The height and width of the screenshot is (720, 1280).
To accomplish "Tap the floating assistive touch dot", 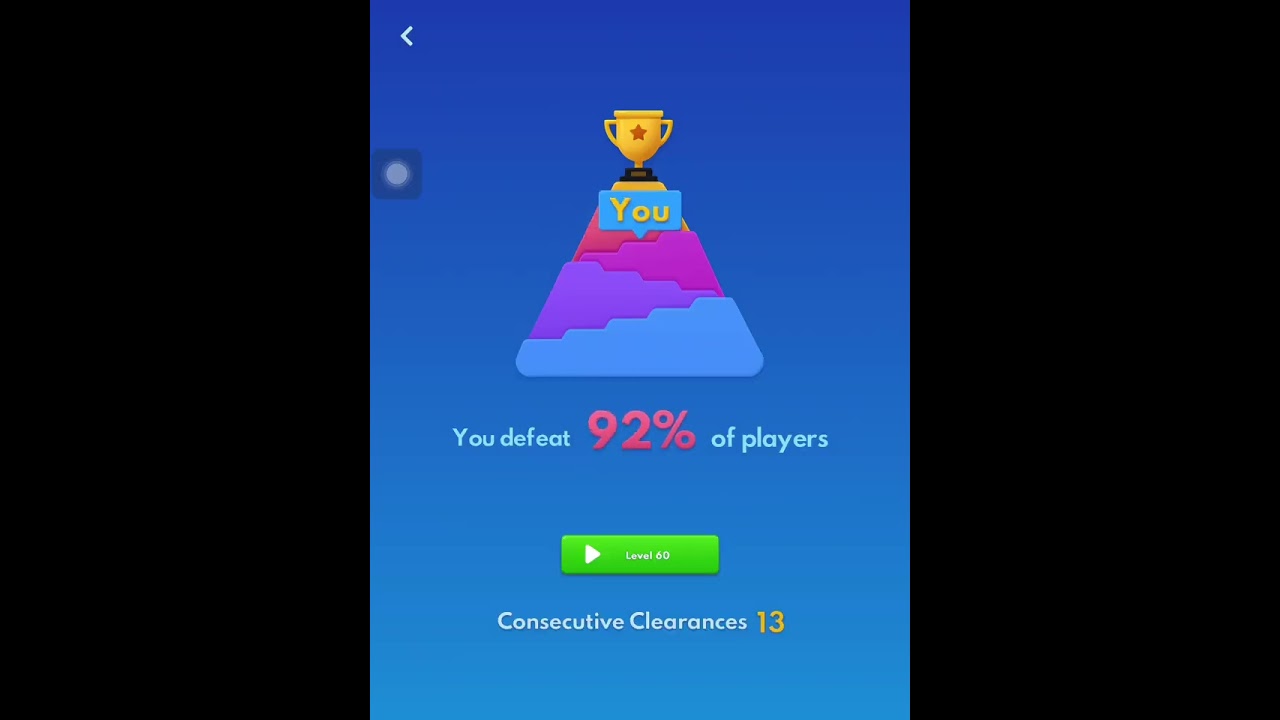I will pos(397,175).
